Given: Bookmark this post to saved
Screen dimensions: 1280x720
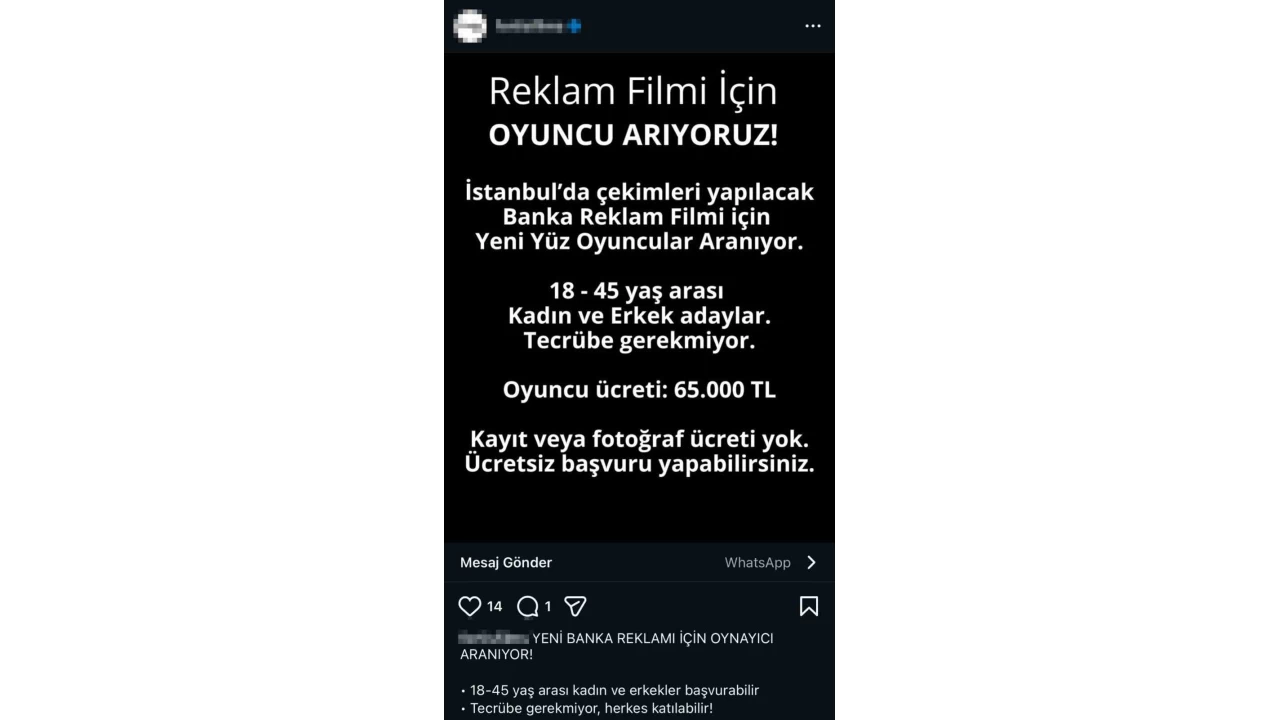Looking at the screenshot, I should tap(808, 606).
